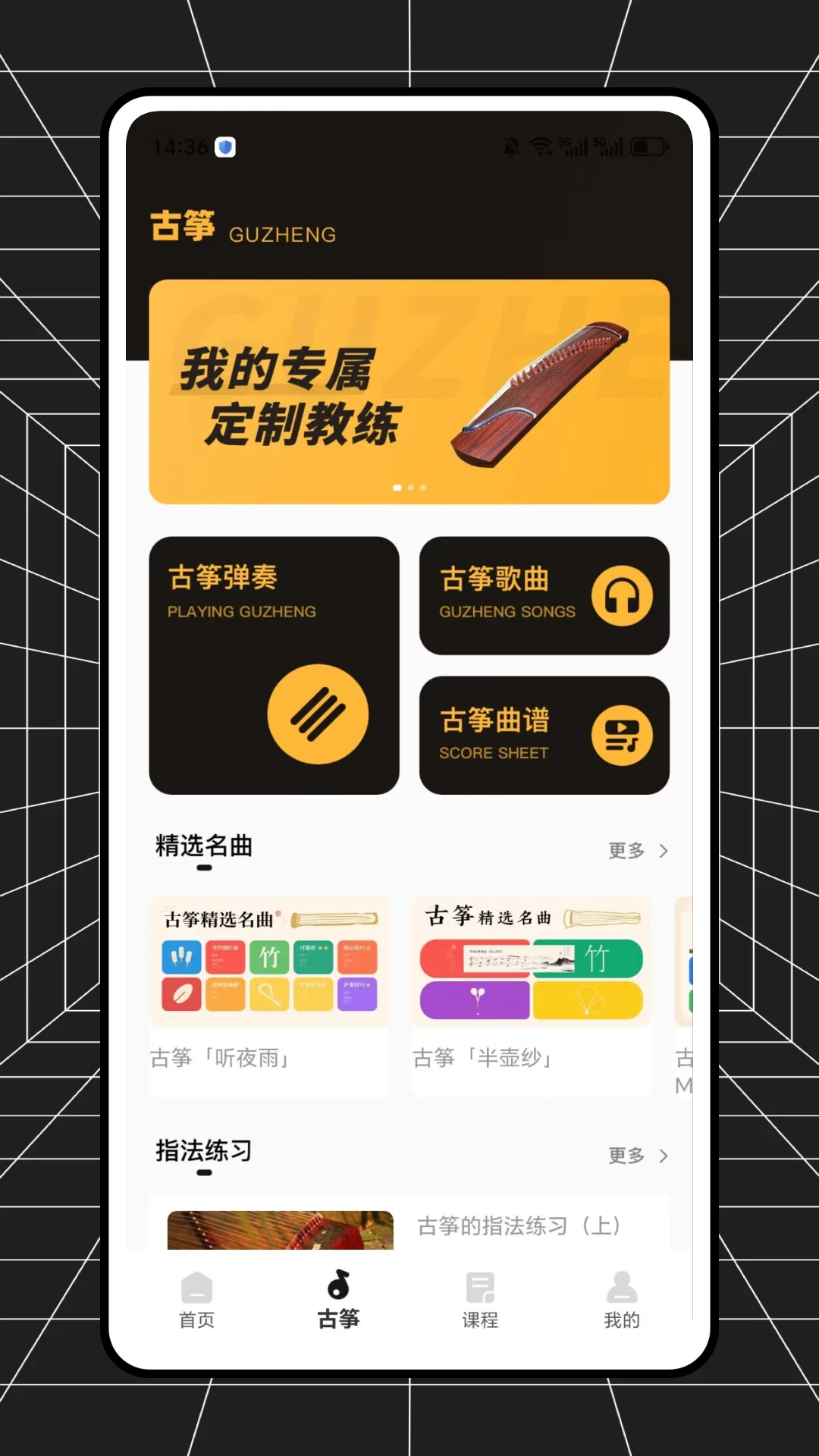The width and height of the screenshot is (819, 1456).
Task: Open the headphones icon for 古筝歌曲
Action: [622, 596]
